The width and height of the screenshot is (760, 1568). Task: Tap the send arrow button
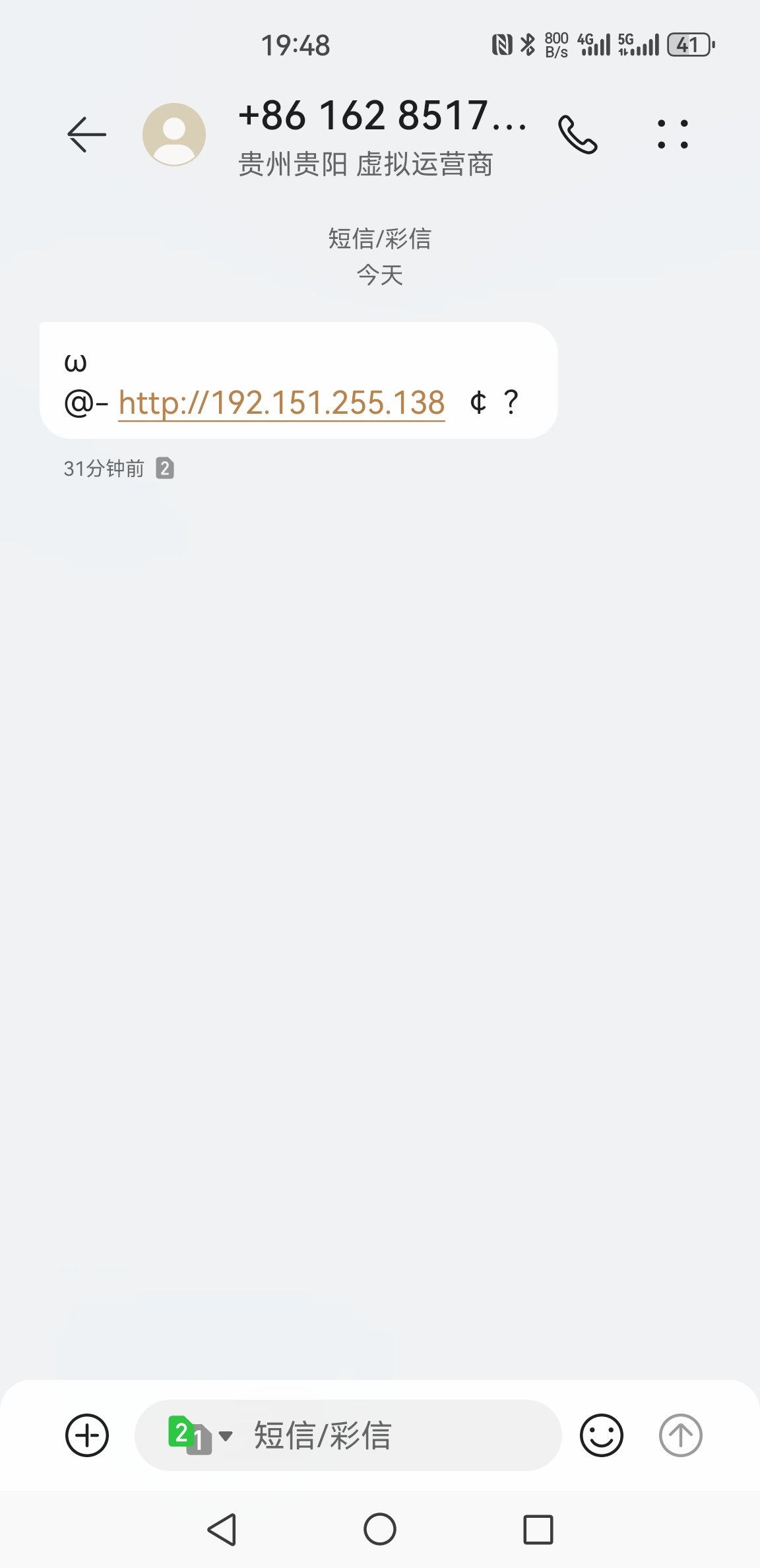(680, 1435)
